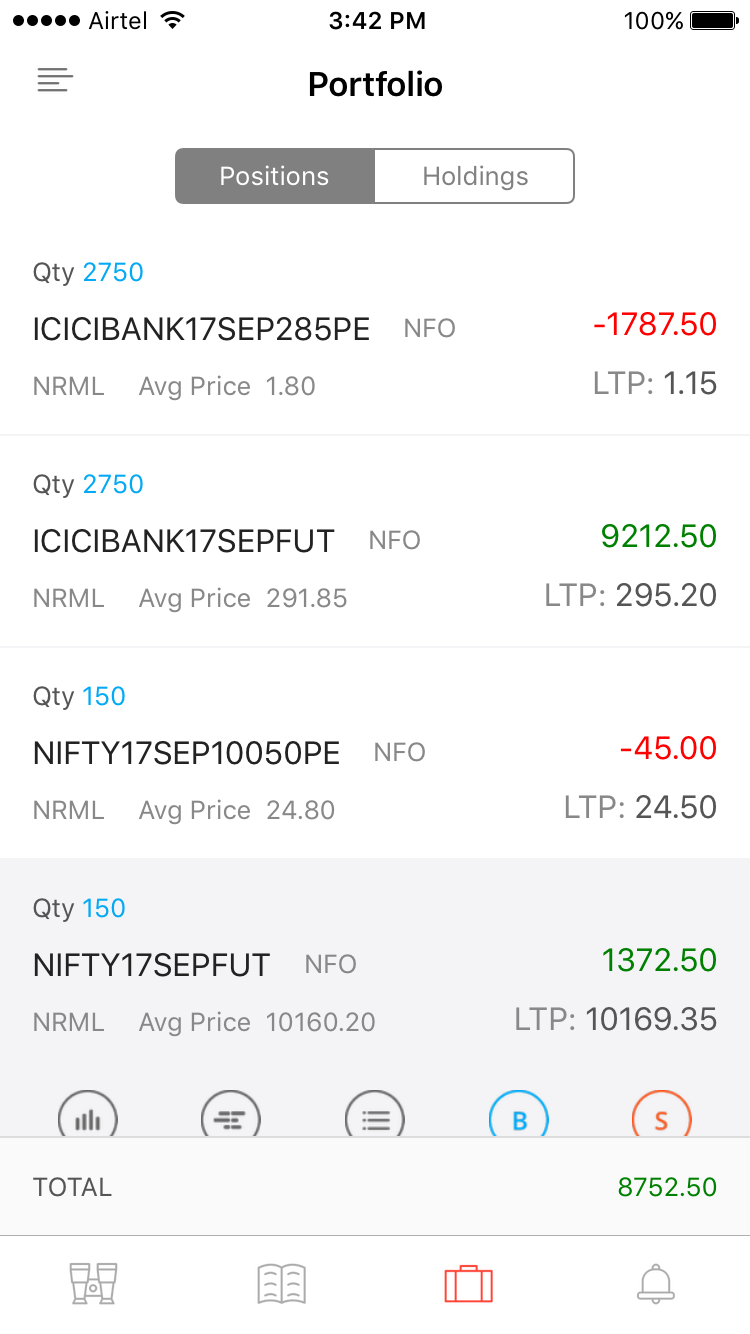This screenshot has width=750, height=1334.
Task: Open the list details icon for NIFTY17SEPFUT
Action: [x=375, y=1118]
